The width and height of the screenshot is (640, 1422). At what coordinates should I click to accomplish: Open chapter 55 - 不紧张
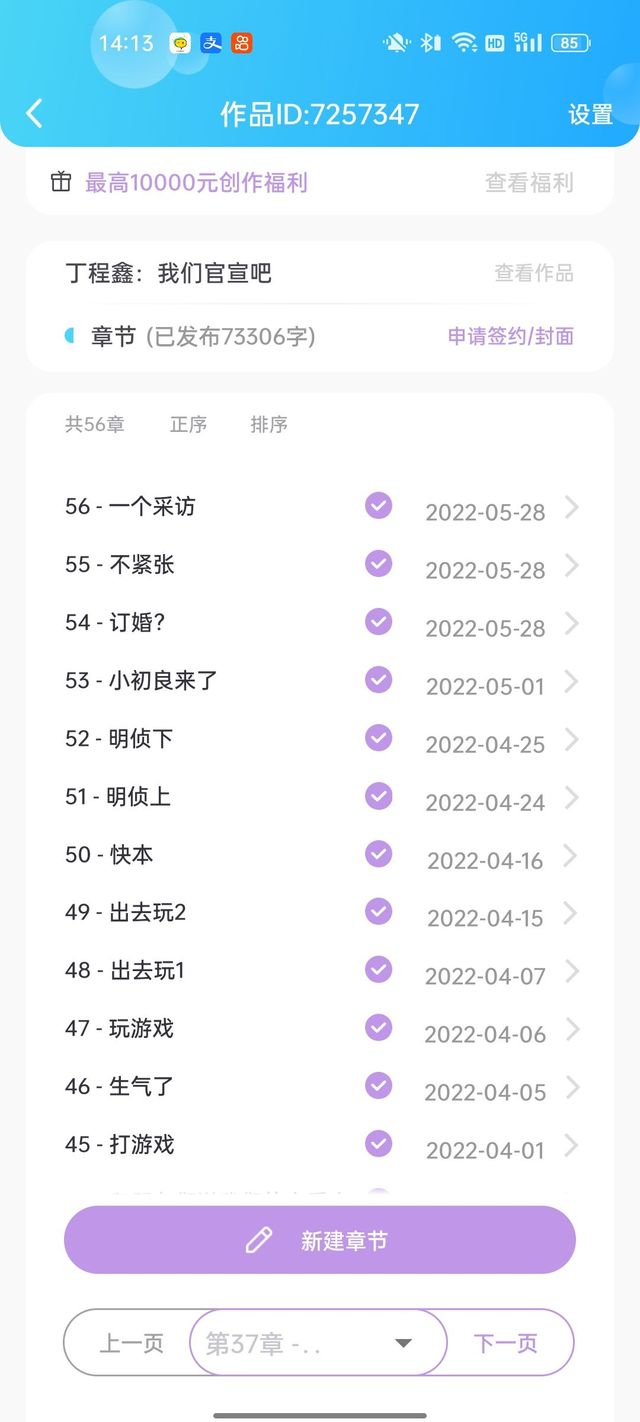pyautogui.click(x=320, y=565)
